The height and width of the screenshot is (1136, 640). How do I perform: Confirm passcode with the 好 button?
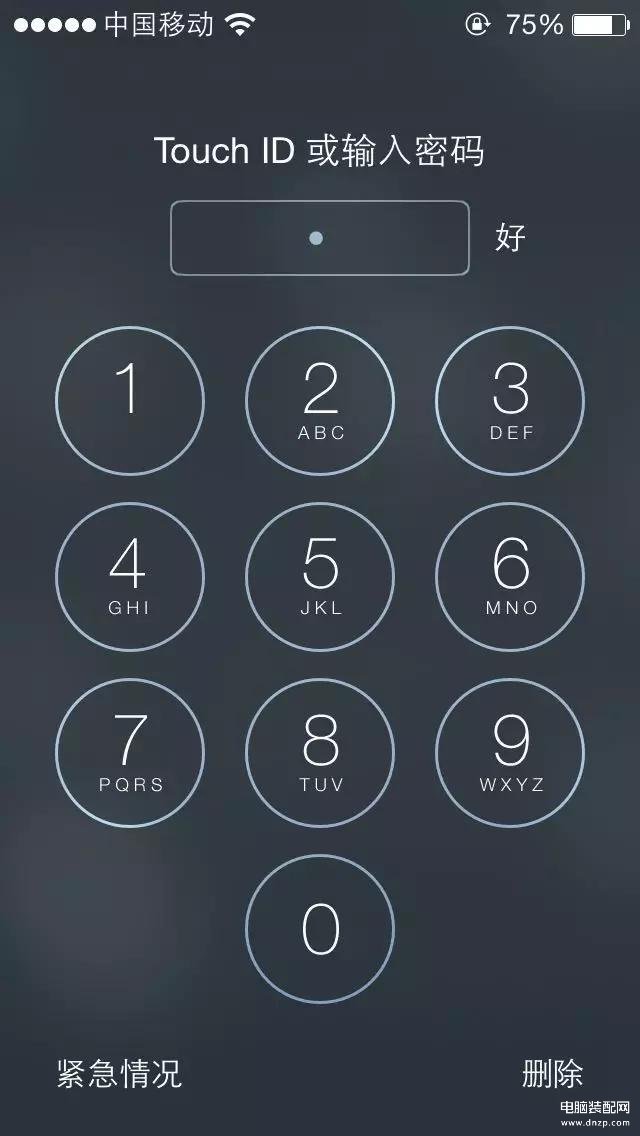click(510, 238)
